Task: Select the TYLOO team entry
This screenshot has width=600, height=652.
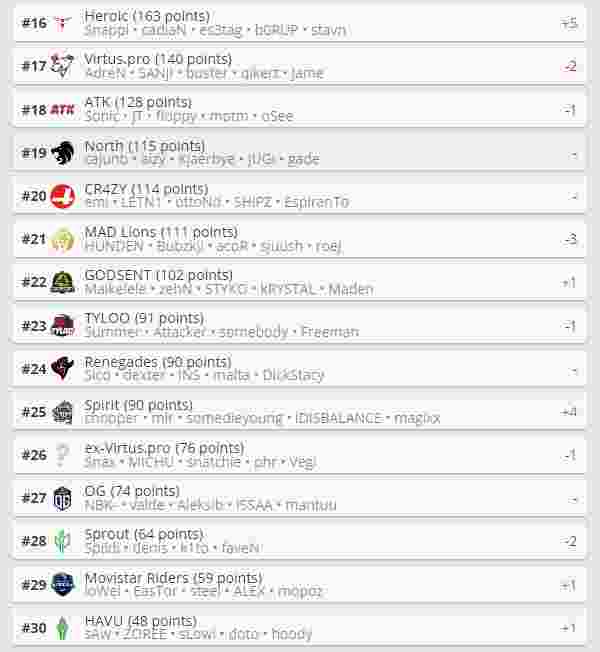Action: pos(300,325)
